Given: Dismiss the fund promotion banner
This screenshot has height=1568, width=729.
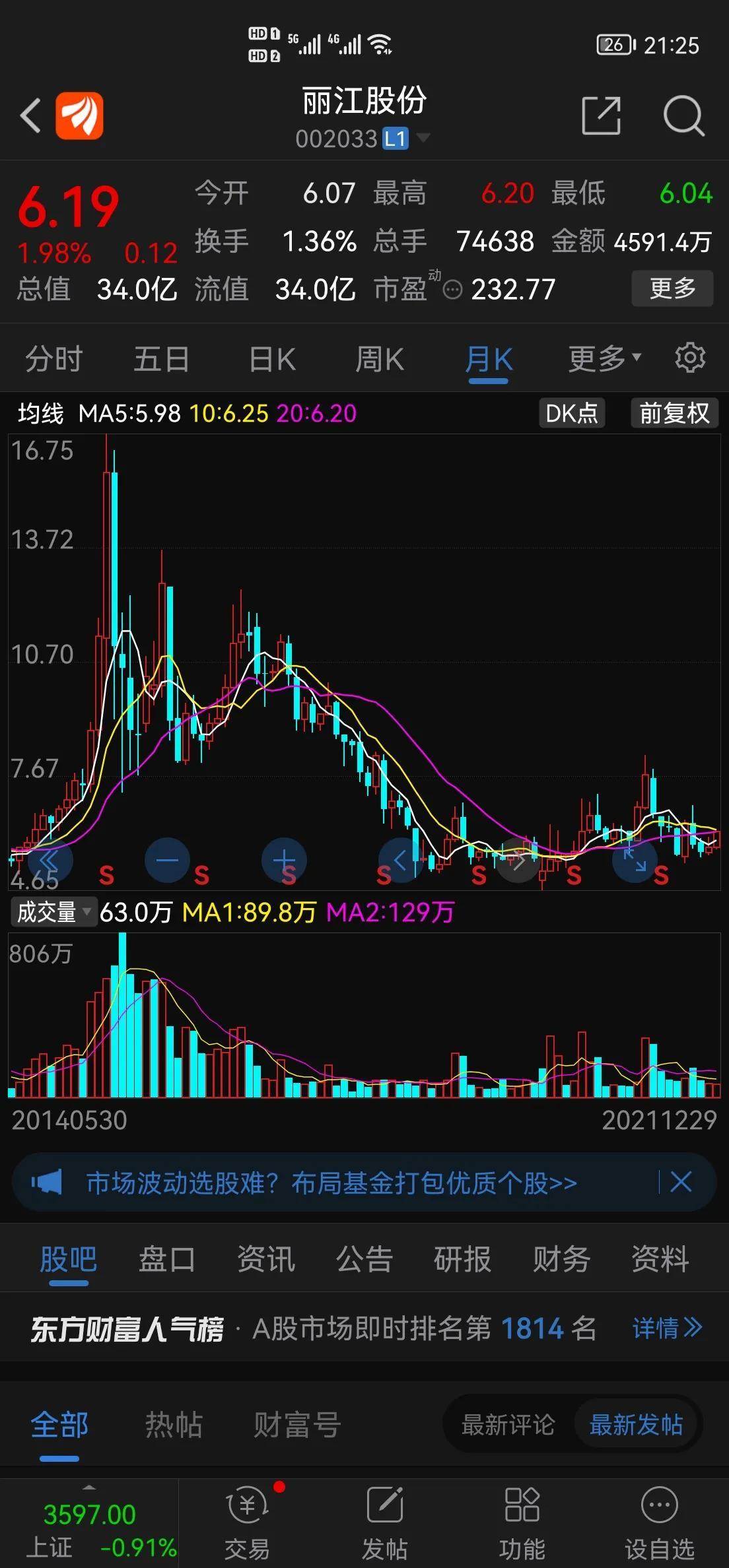Looking at the screenshot, I should click(x=681, y=1181).
